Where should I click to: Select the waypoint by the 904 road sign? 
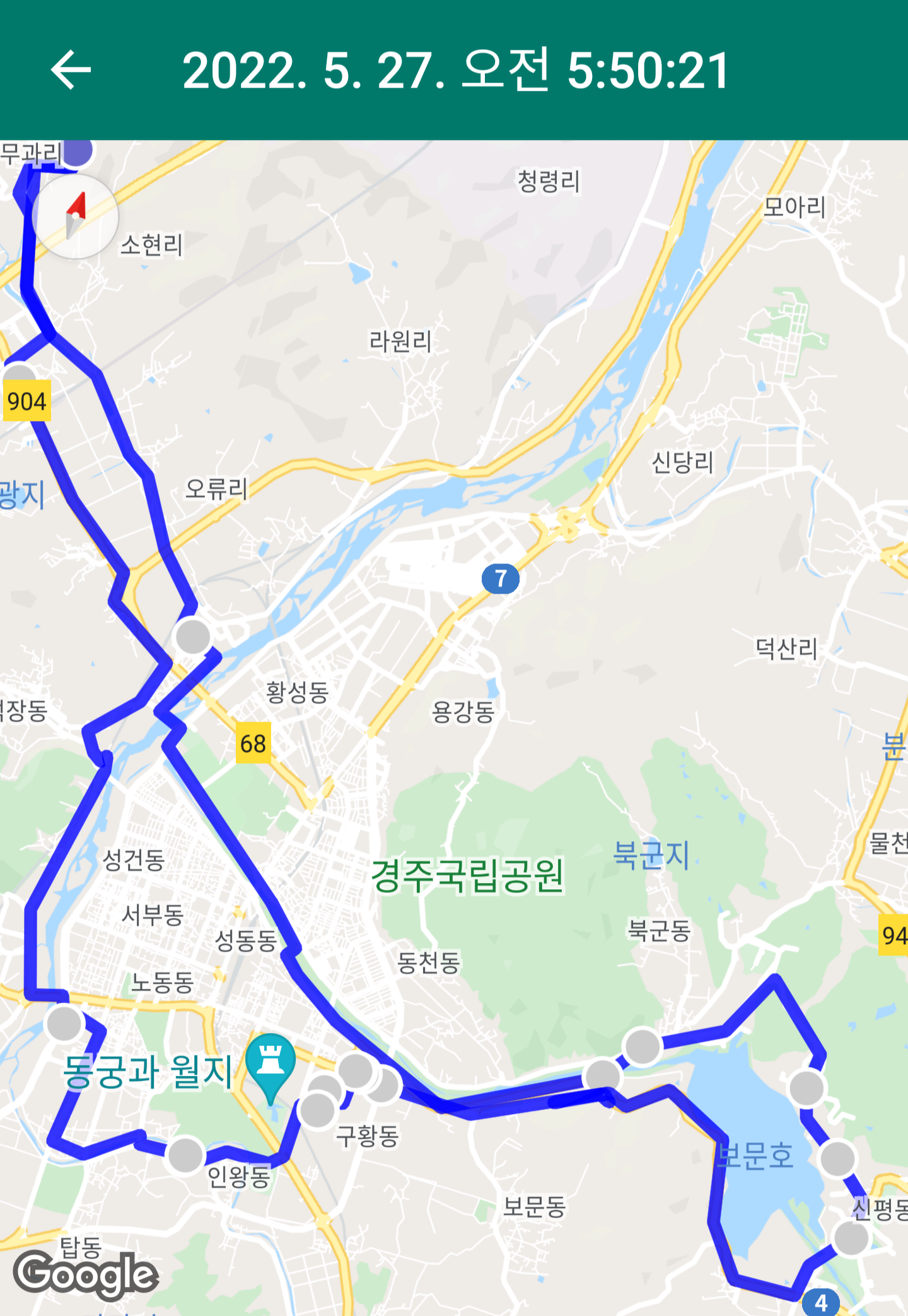[x=19, y=376]
